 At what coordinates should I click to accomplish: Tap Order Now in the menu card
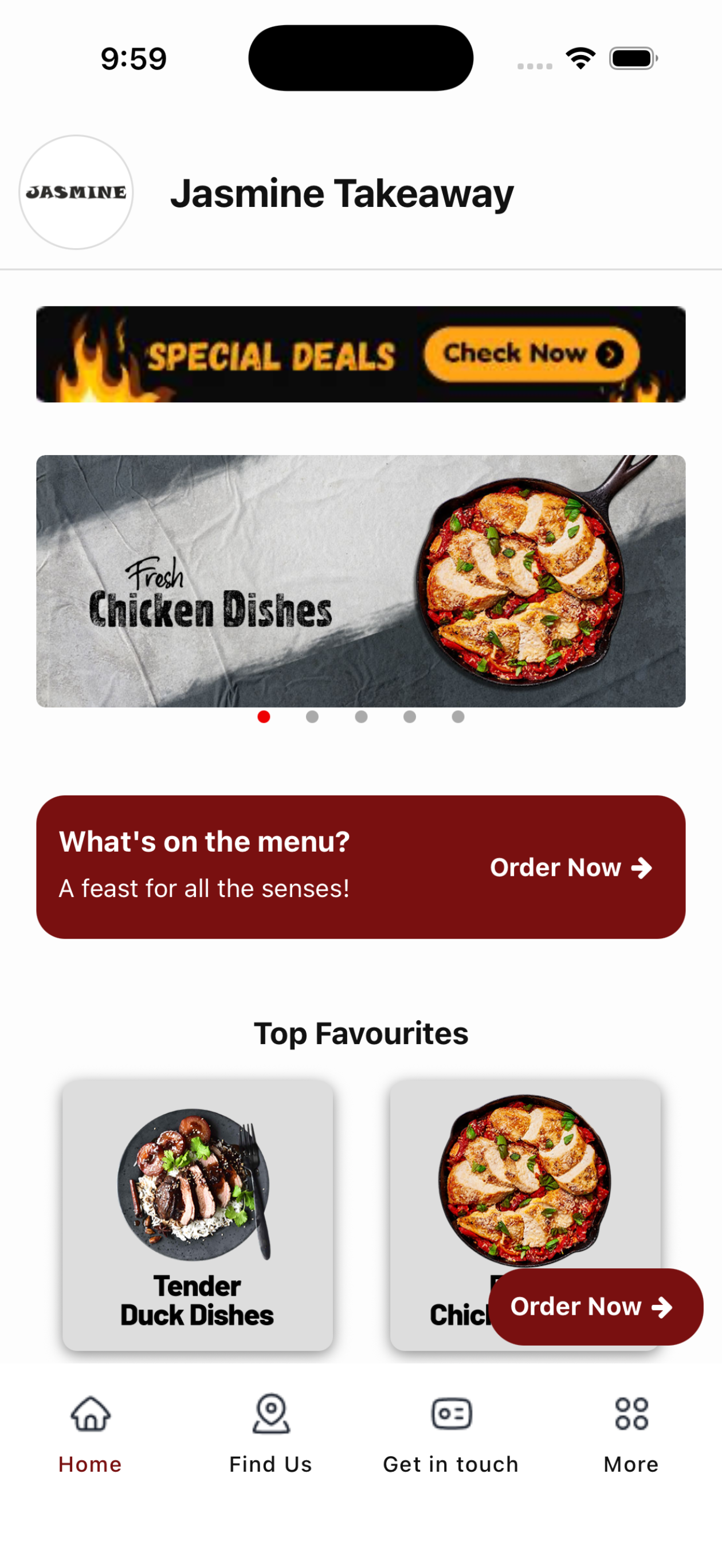(570, 868)
